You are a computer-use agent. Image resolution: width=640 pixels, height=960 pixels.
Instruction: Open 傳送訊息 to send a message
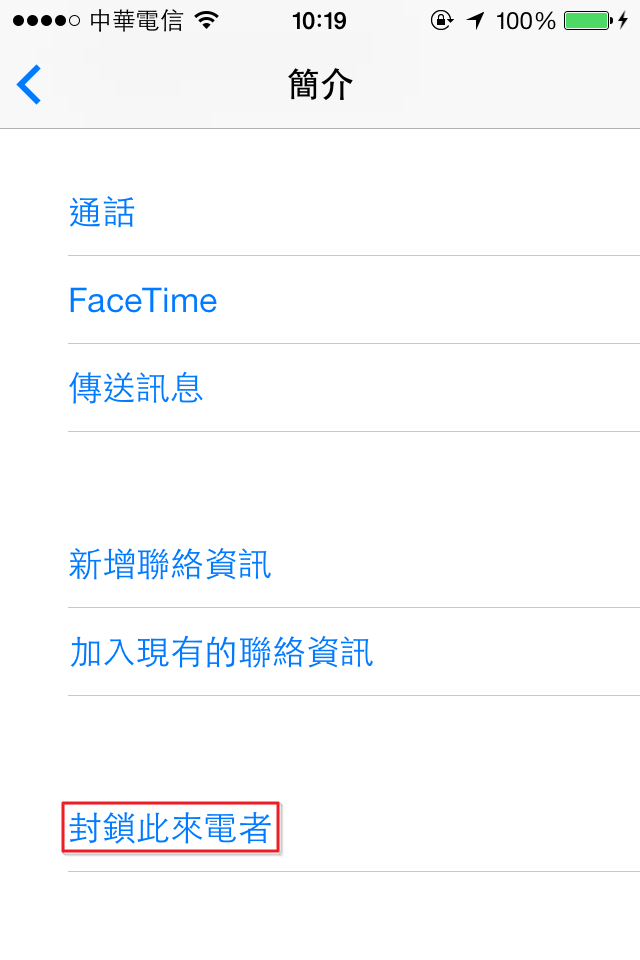click(136, 388)
